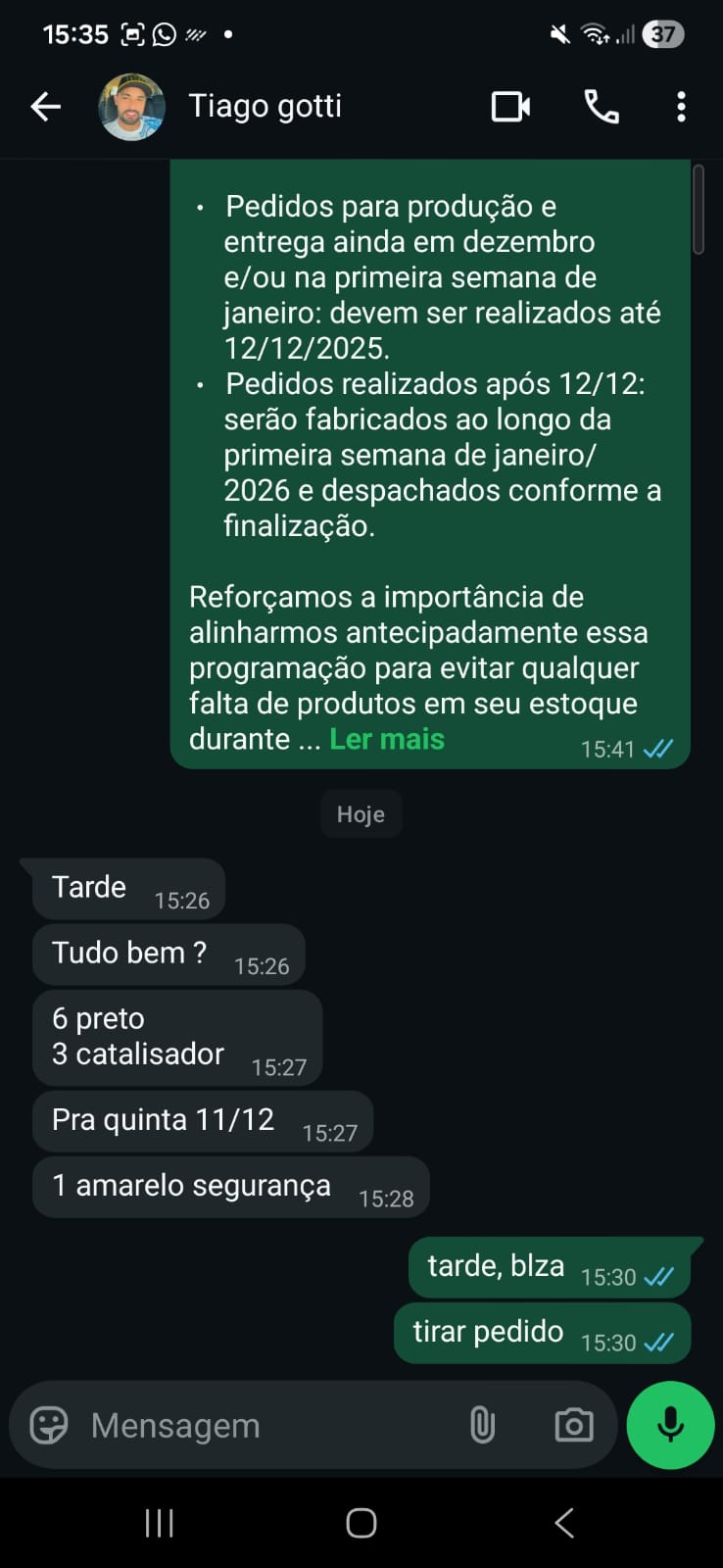The width and height of the screenshot is (723, 1568).
Task: Open Tiago gotti's profile picture
Action: click(x=131, y=106)
